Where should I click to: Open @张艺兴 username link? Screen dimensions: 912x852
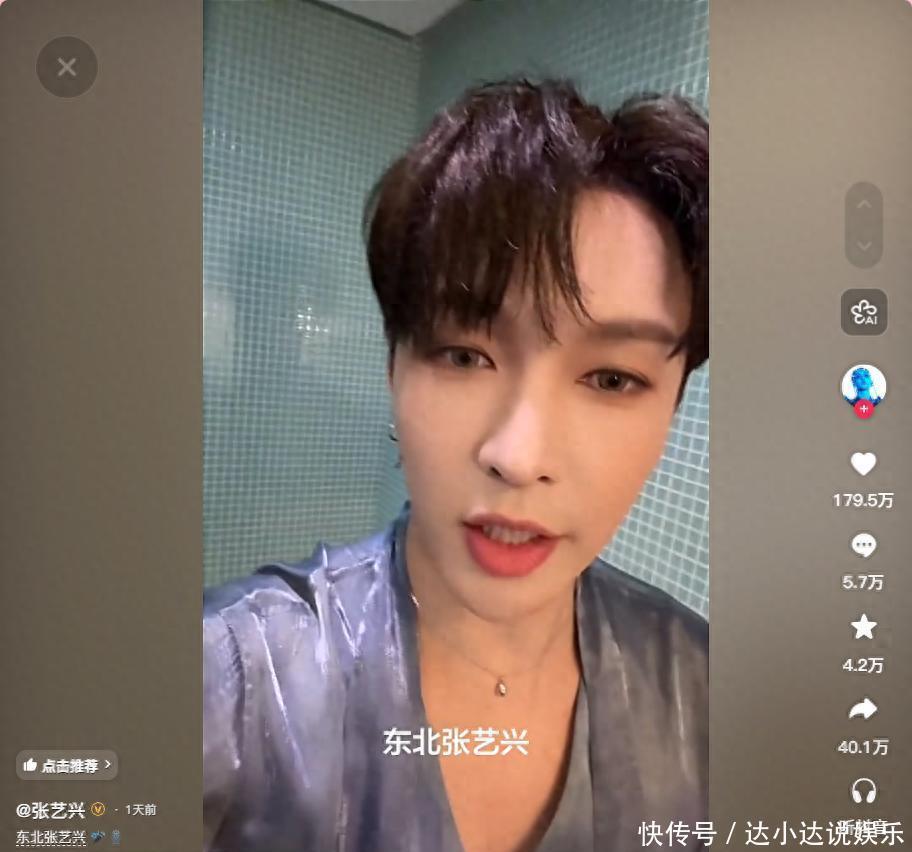point(51,809)
